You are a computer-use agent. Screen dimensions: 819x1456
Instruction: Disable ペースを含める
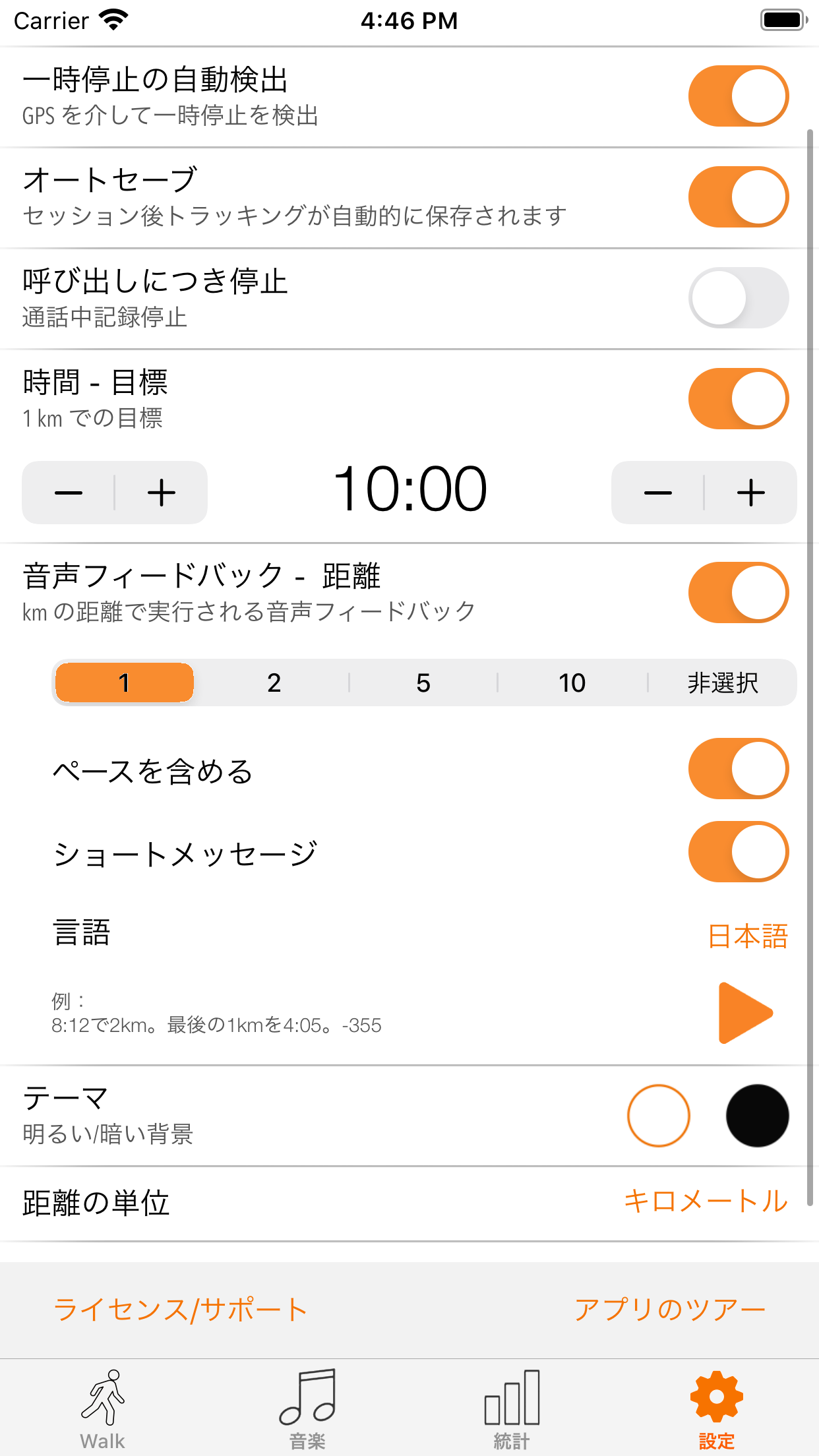click(739, 769)
